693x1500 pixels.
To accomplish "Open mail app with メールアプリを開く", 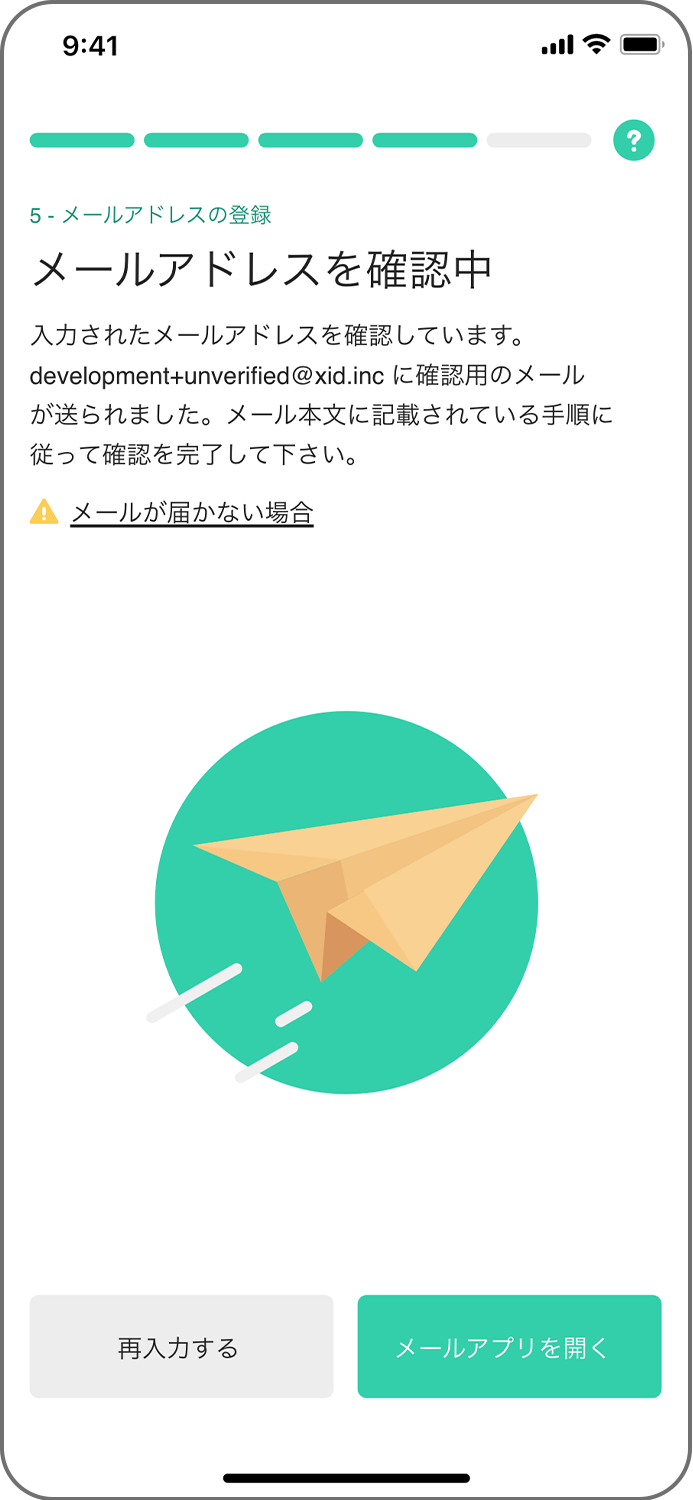I will (509, 1346).
